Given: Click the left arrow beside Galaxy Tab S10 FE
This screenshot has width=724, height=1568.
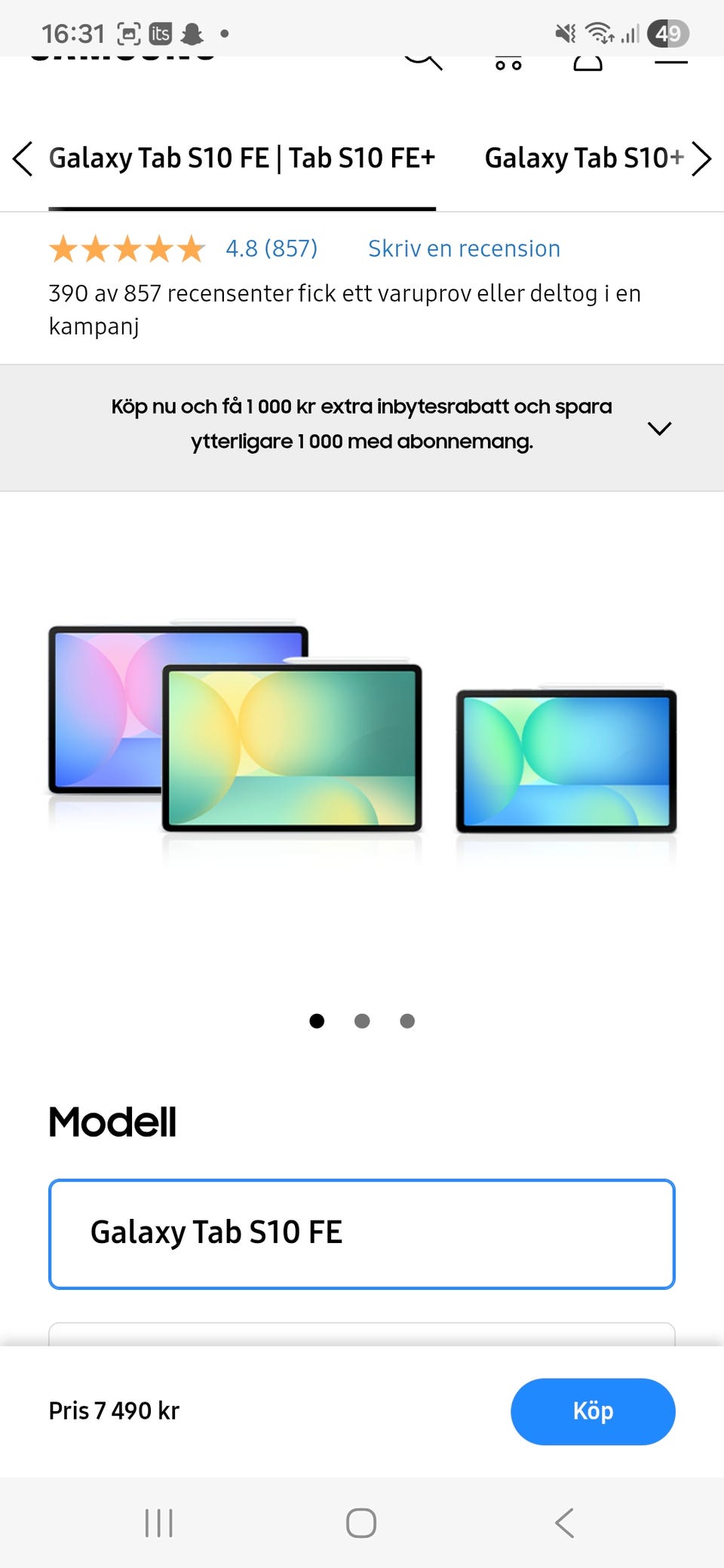Looking at the screenshot, I should (21, 159).
